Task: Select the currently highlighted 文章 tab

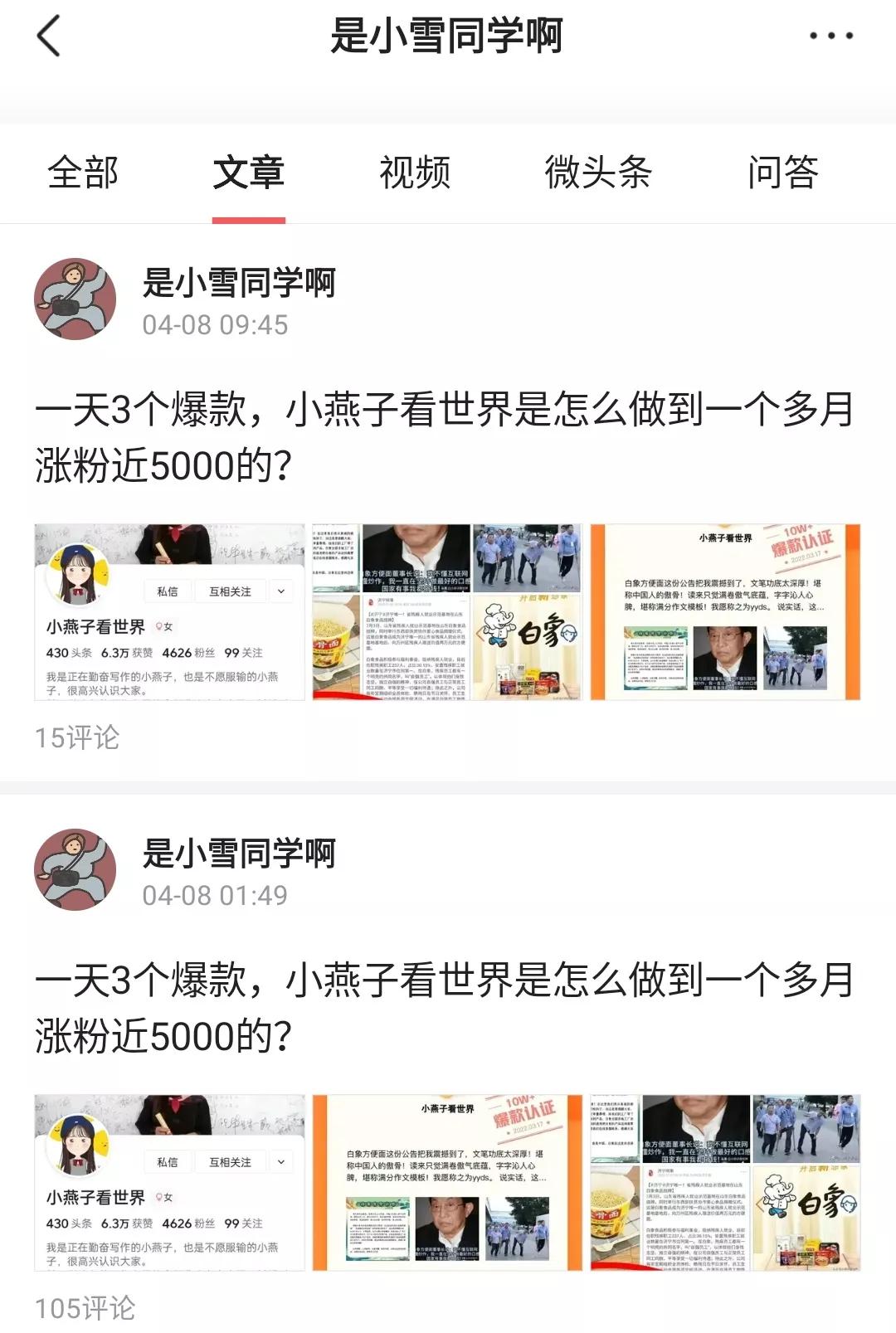Action: 247,174
